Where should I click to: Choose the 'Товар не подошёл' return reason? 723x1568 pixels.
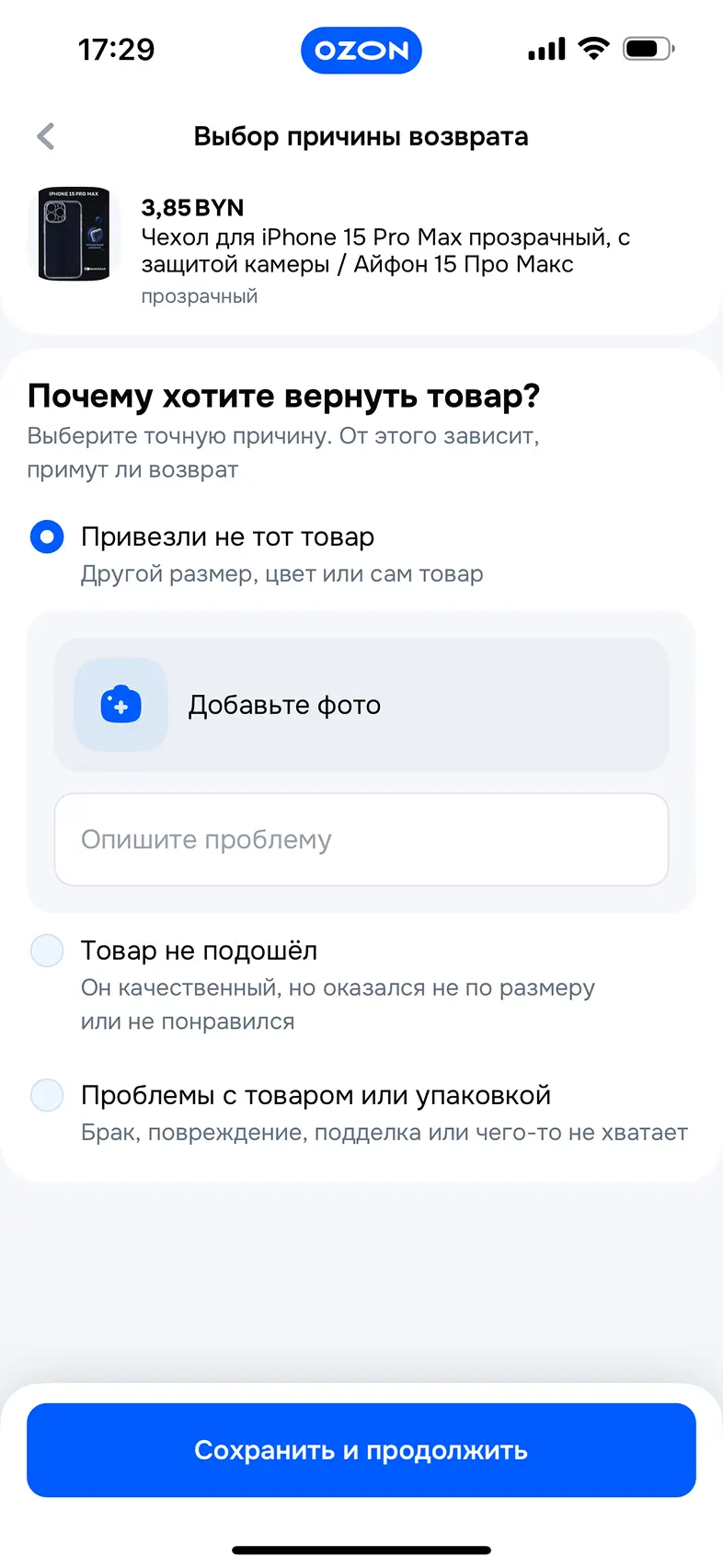tap(47, 951)
